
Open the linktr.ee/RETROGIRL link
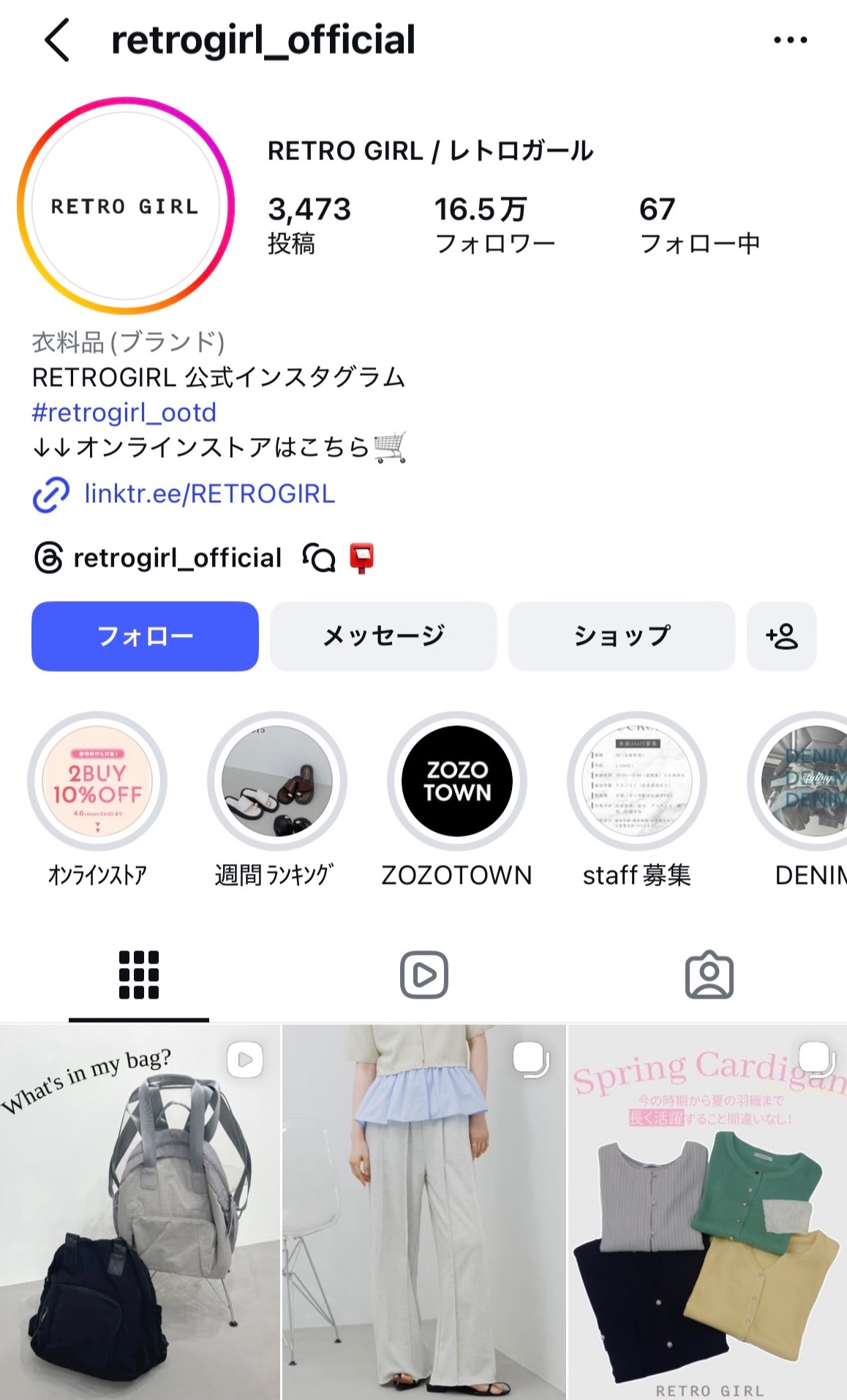[x=208, y=494]
